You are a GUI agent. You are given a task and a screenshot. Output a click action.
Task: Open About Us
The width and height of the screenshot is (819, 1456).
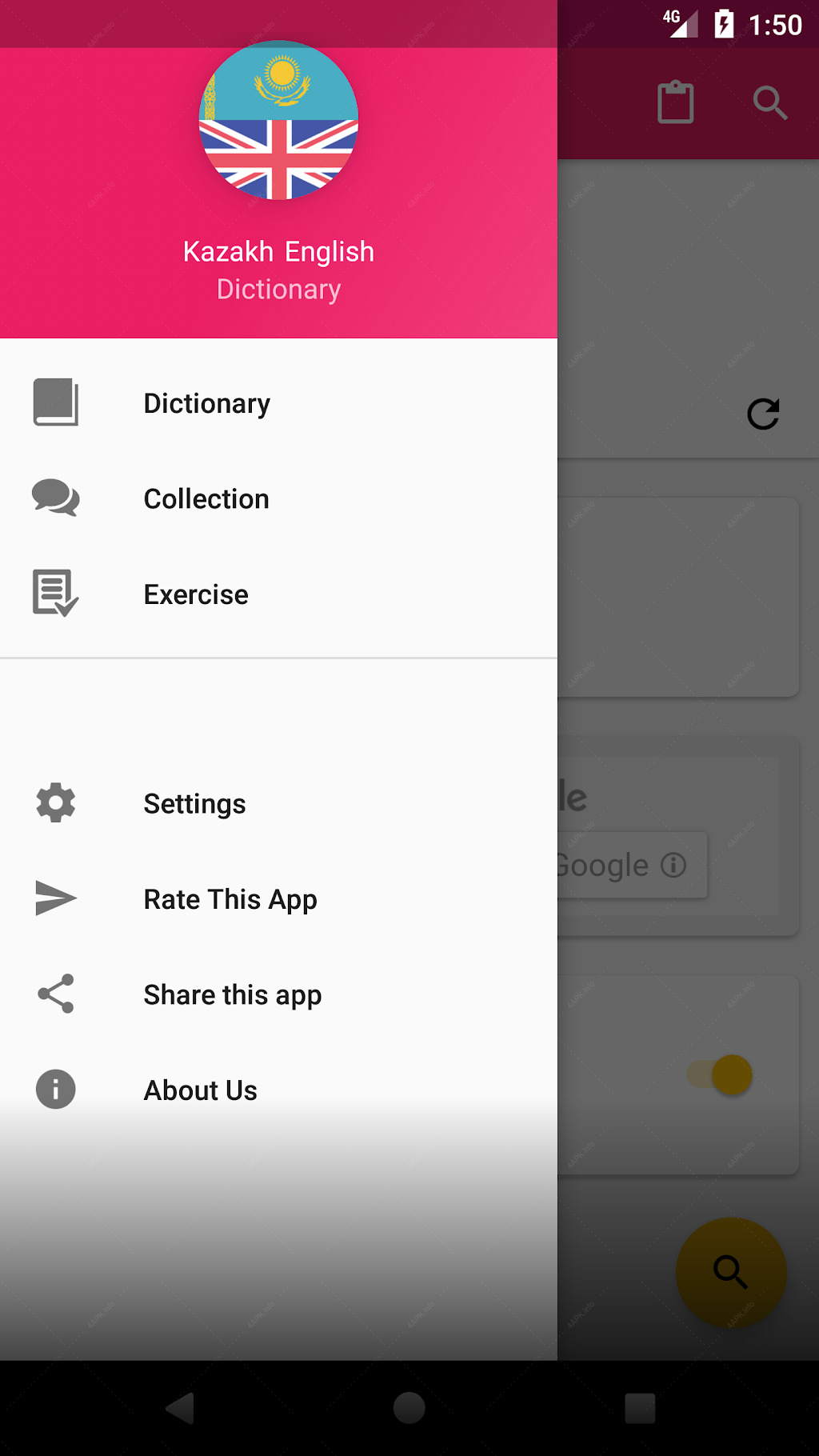[278, 1090]
